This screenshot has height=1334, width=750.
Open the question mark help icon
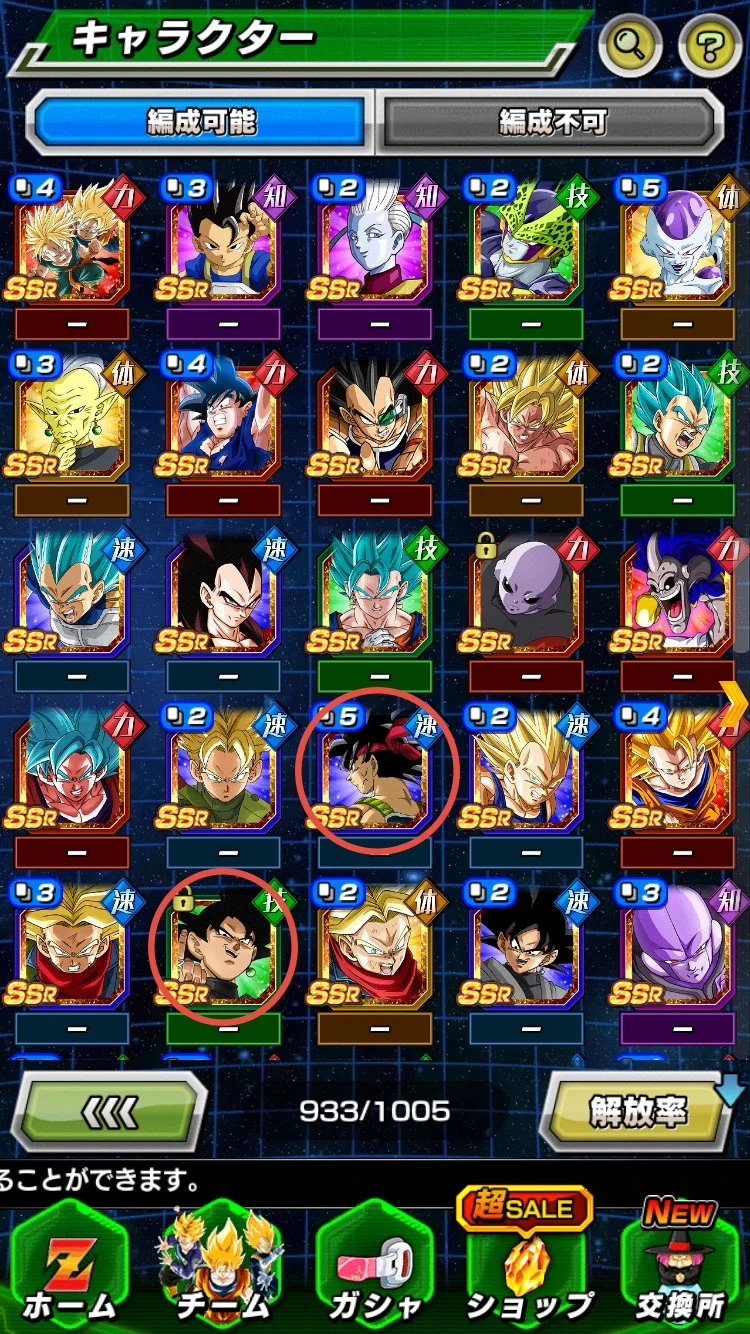pyautogui.click(x=710, y=45)
